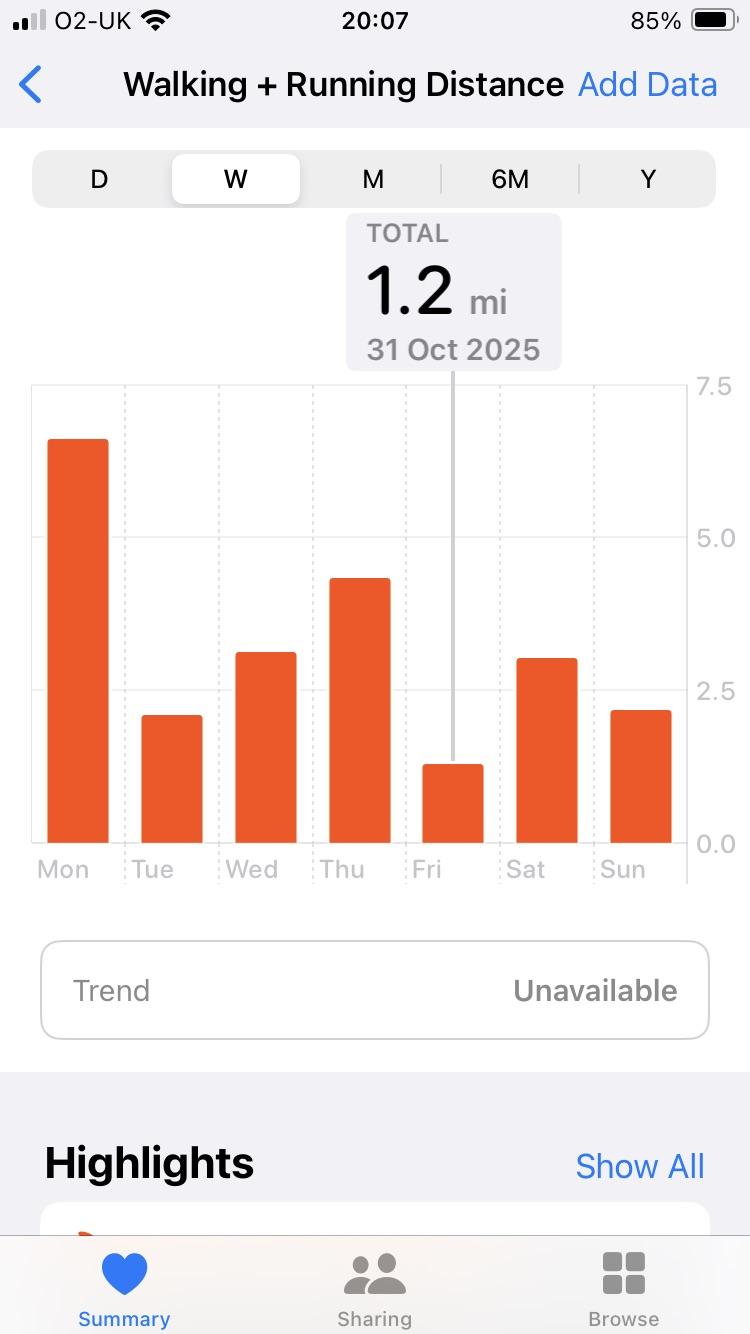Tap Add Data to log distance
This screenshot has height=1334, width=750.
647,85
